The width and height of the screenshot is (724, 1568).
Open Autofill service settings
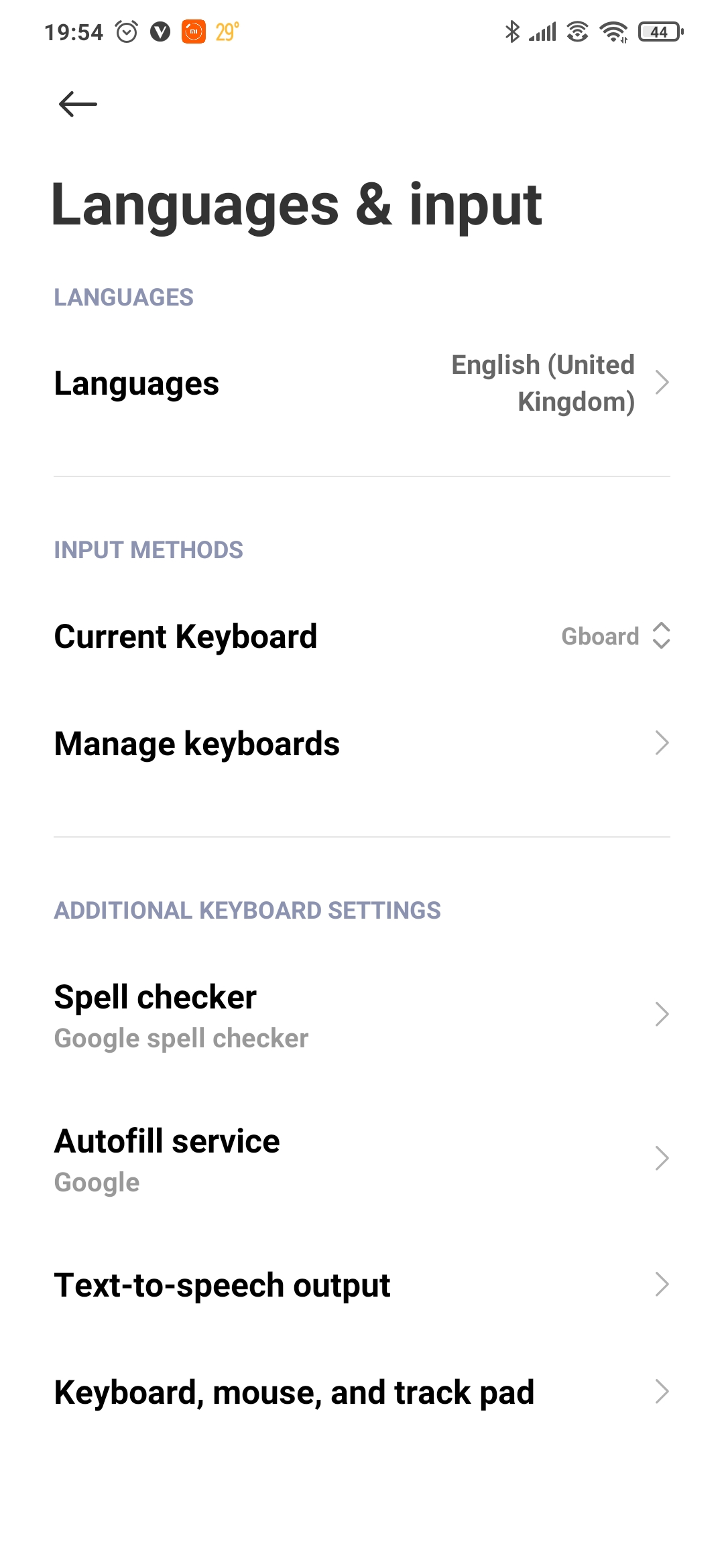coord(362,1159)
